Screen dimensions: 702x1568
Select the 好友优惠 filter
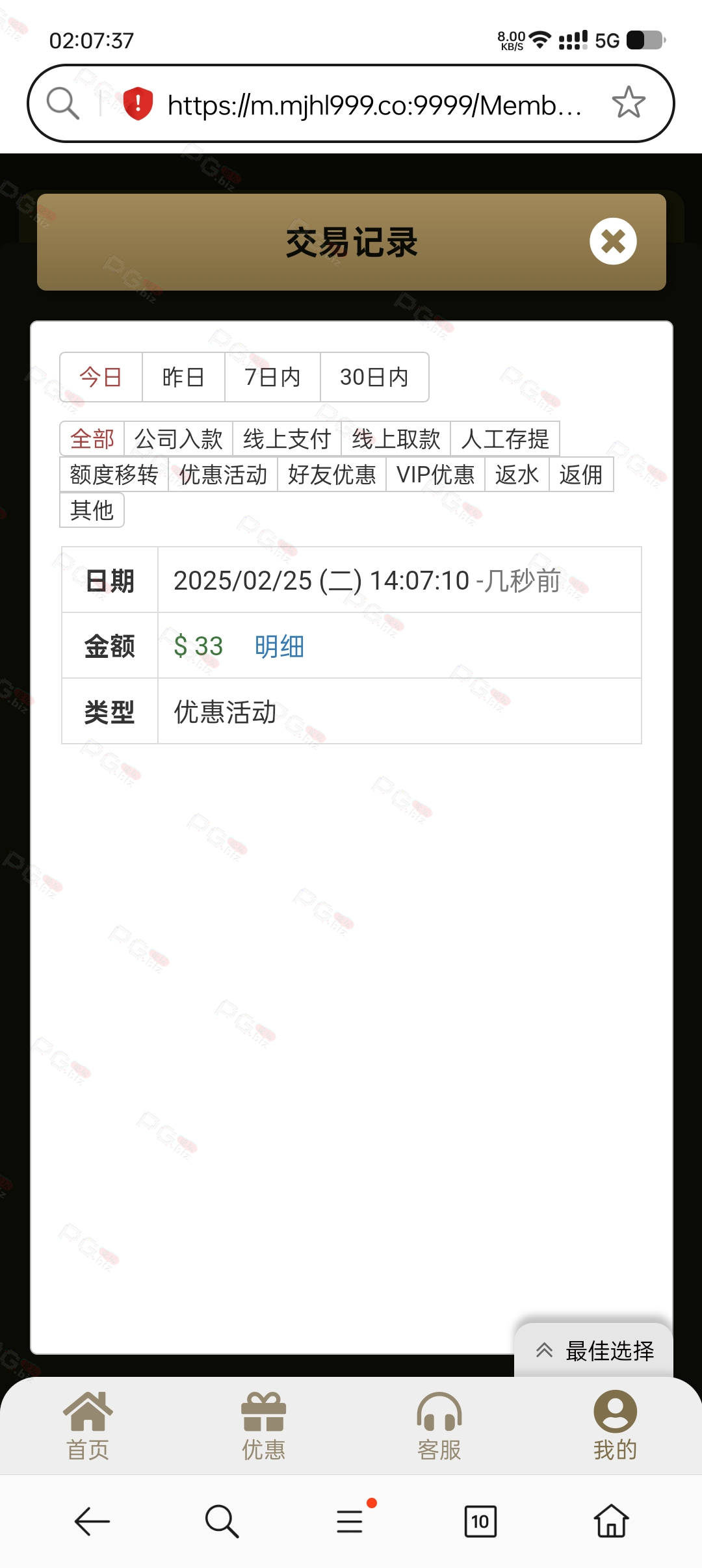[331, 475]
